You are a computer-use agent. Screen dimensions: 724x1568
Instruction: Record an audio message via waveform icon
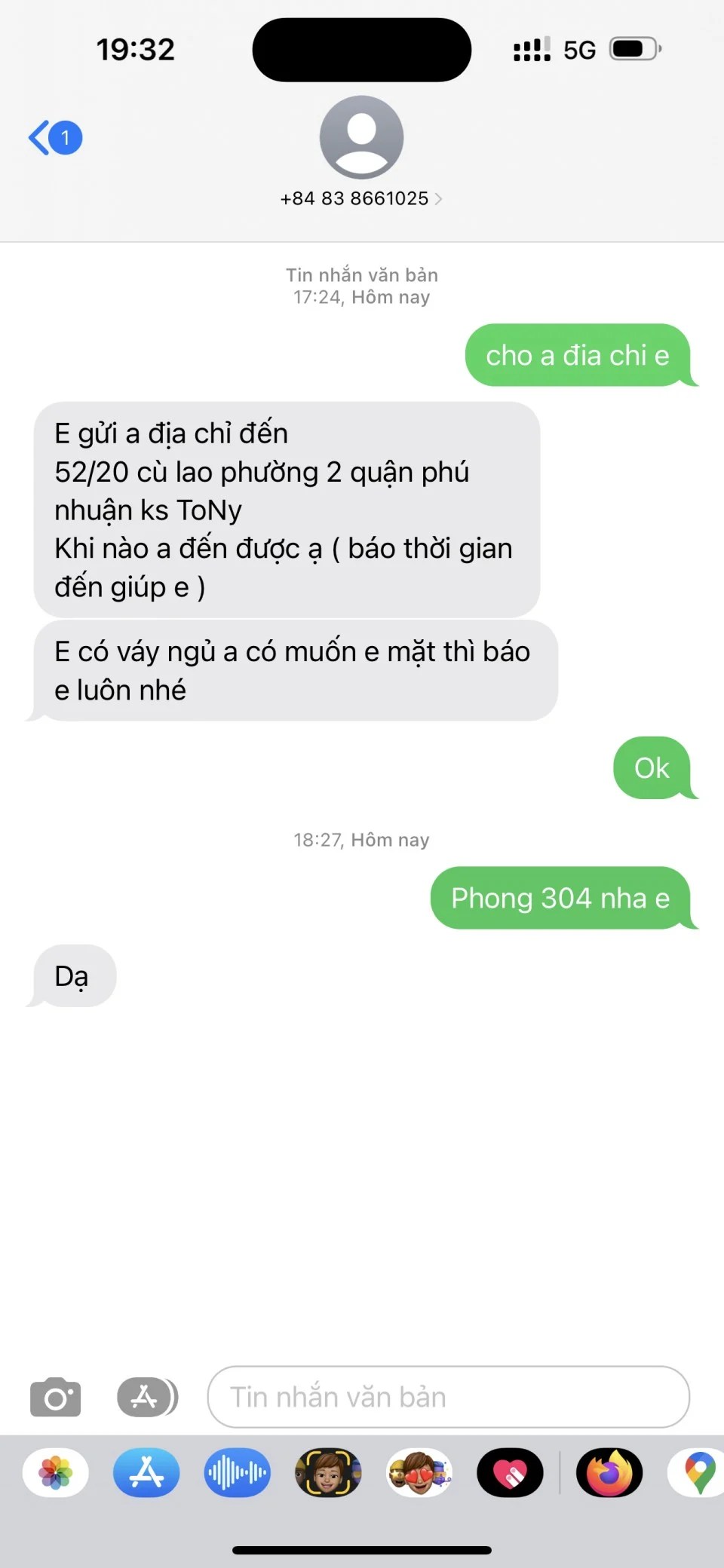(237, 1472)
